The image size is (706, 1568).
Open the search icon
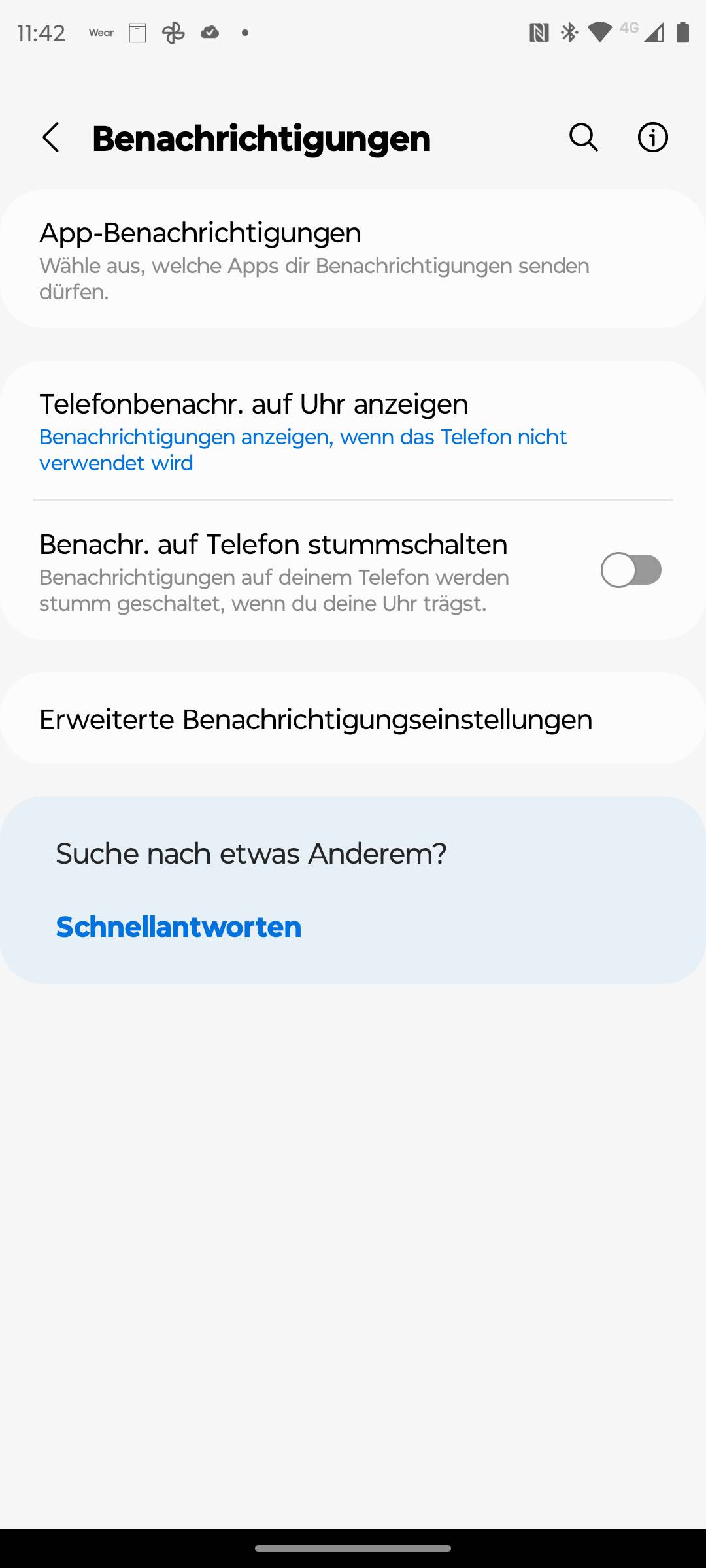[583, 138]
